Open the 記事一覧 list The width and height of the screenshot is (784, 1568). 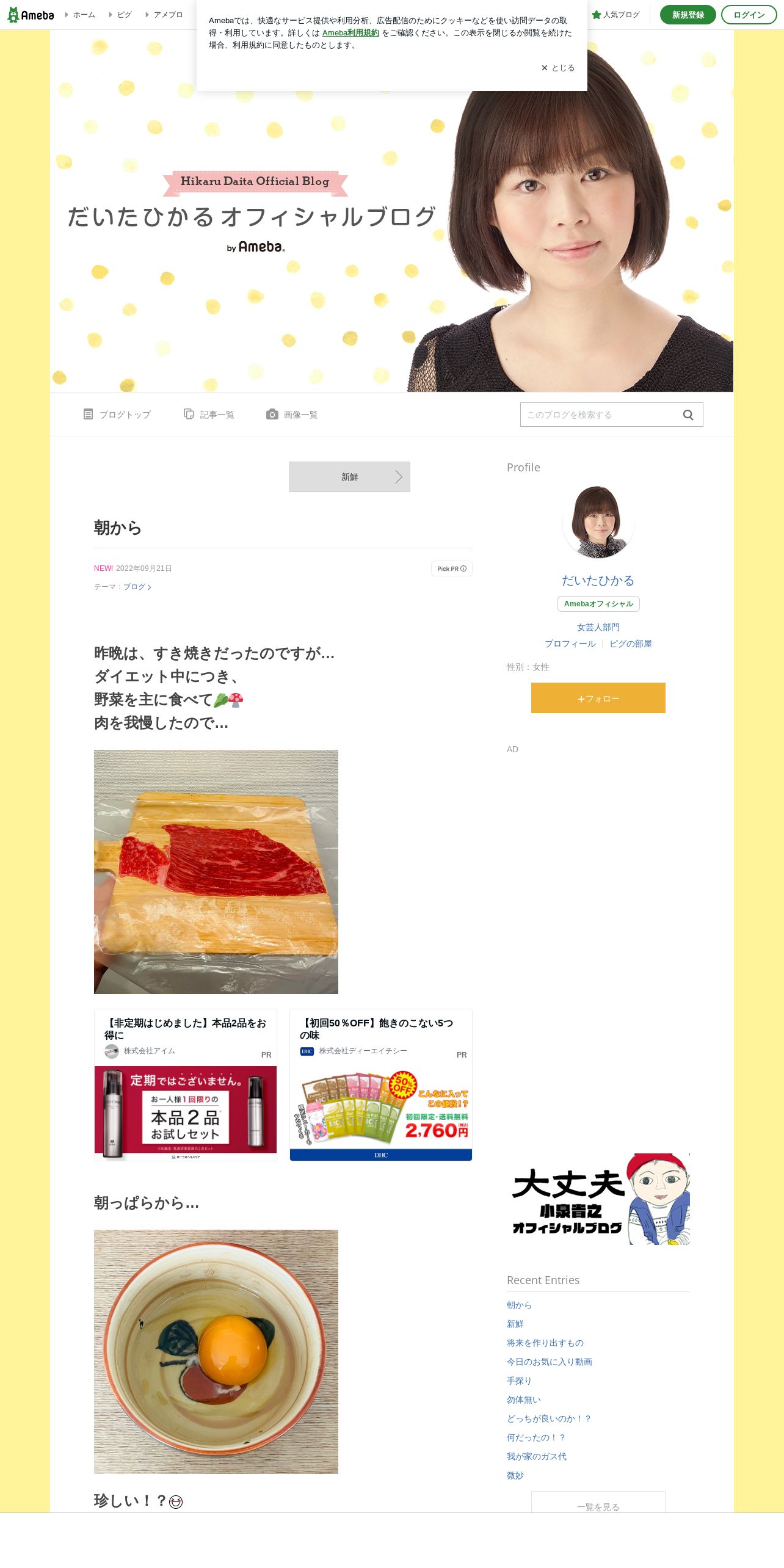209,415
